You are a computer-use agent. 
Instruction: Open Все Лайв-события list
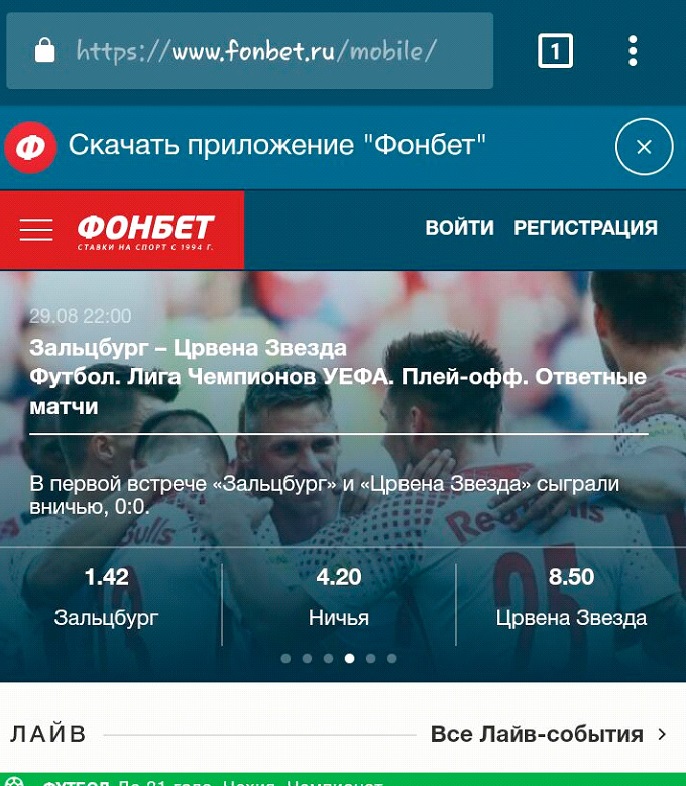[x=548, y=734]
